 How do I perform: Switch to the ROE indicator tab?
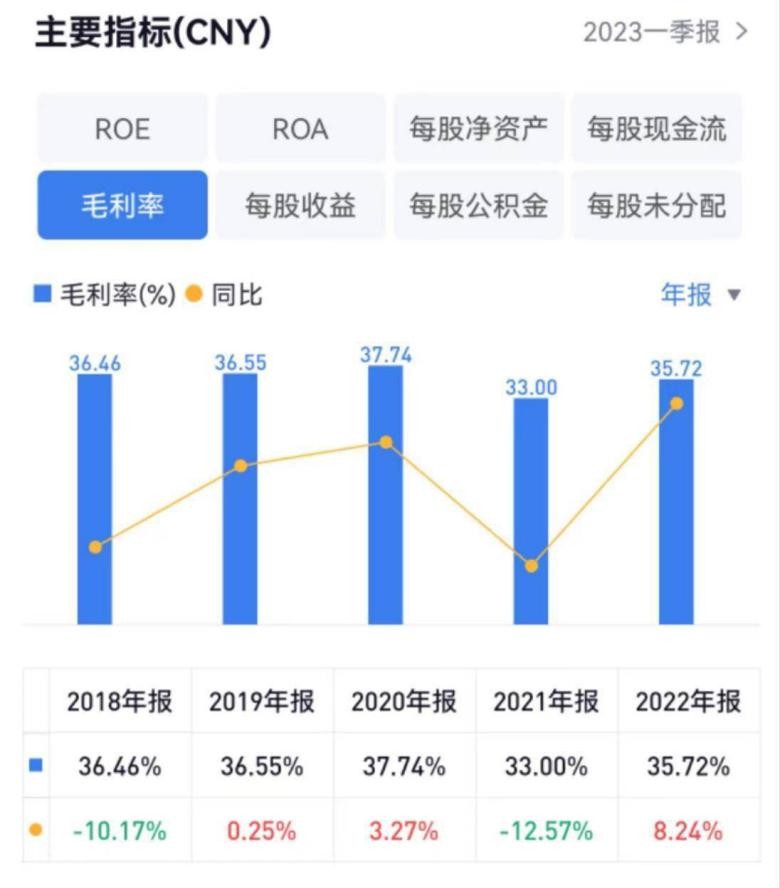[x=122, y=128]
